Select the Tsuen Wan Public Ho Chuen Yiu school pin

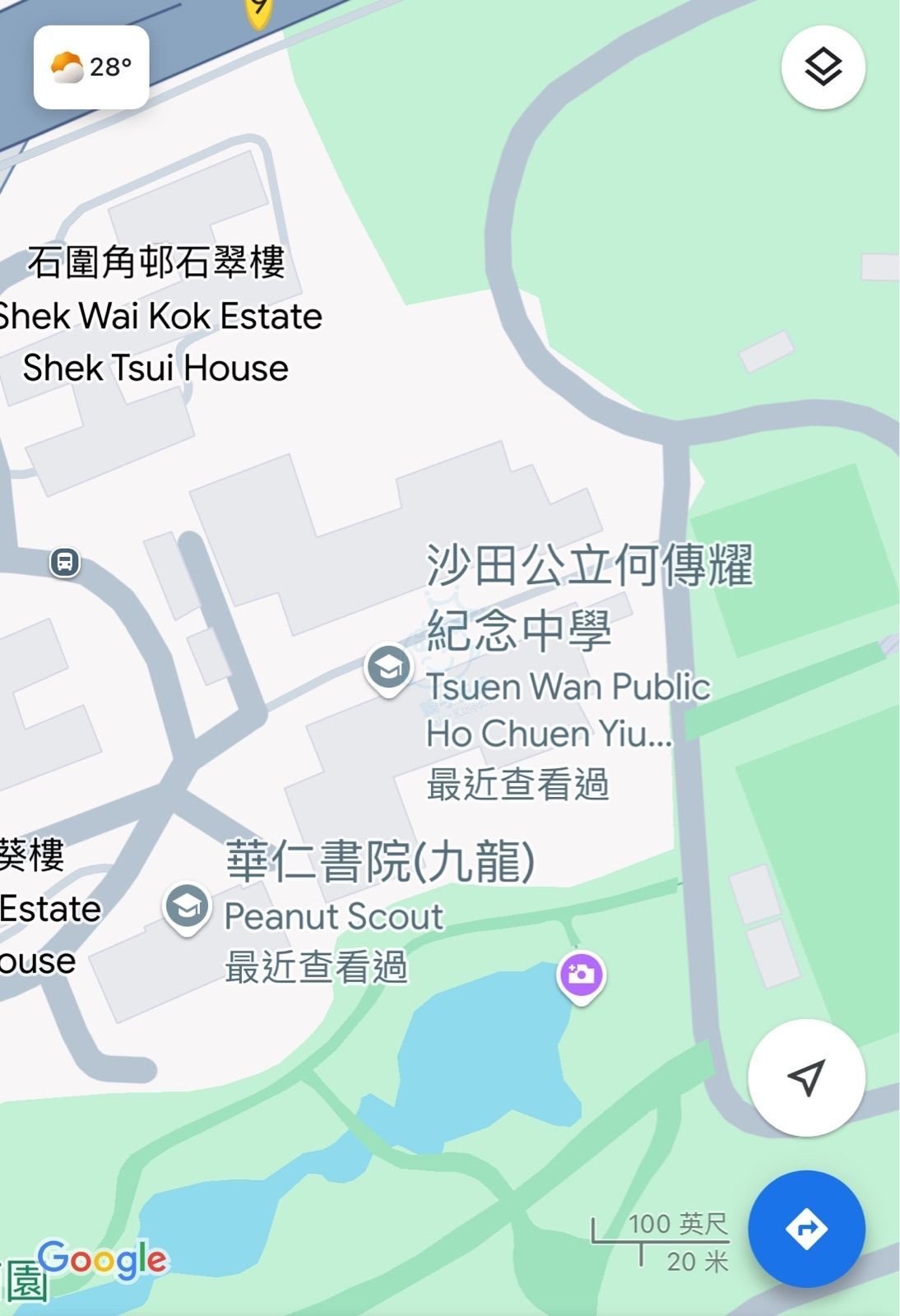(388, 669)
